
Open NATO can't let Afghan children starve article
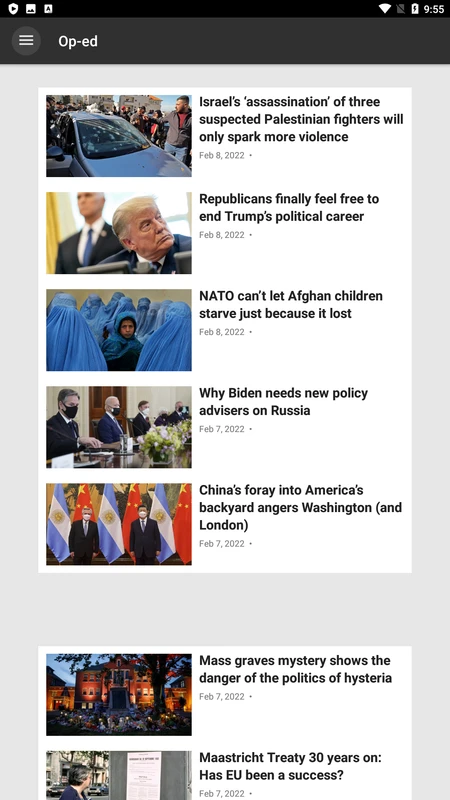[224, 330]
